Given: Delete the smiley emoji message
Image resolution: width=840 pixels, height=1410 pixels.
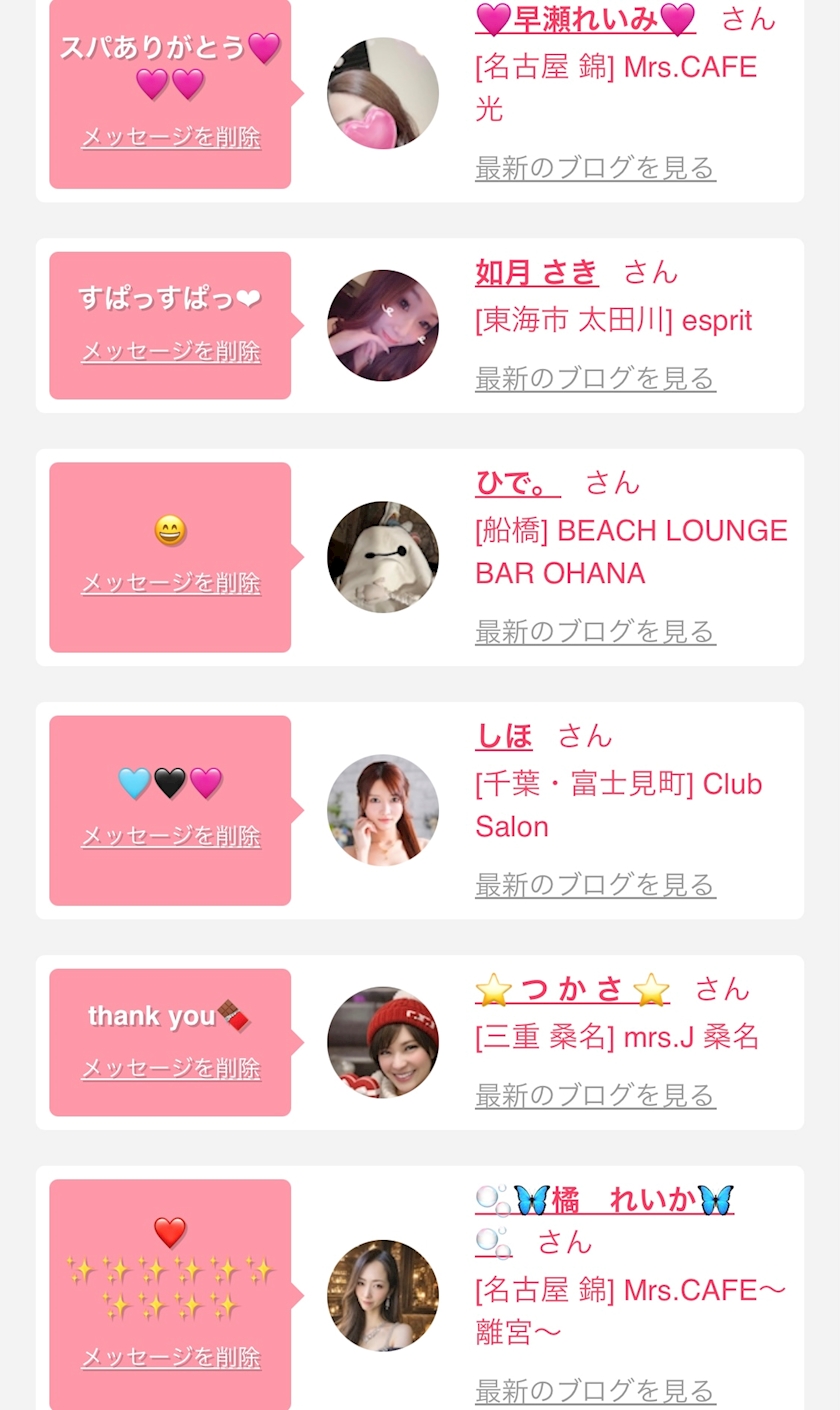Looking at the screenshot, I should [x=170, y=583].
